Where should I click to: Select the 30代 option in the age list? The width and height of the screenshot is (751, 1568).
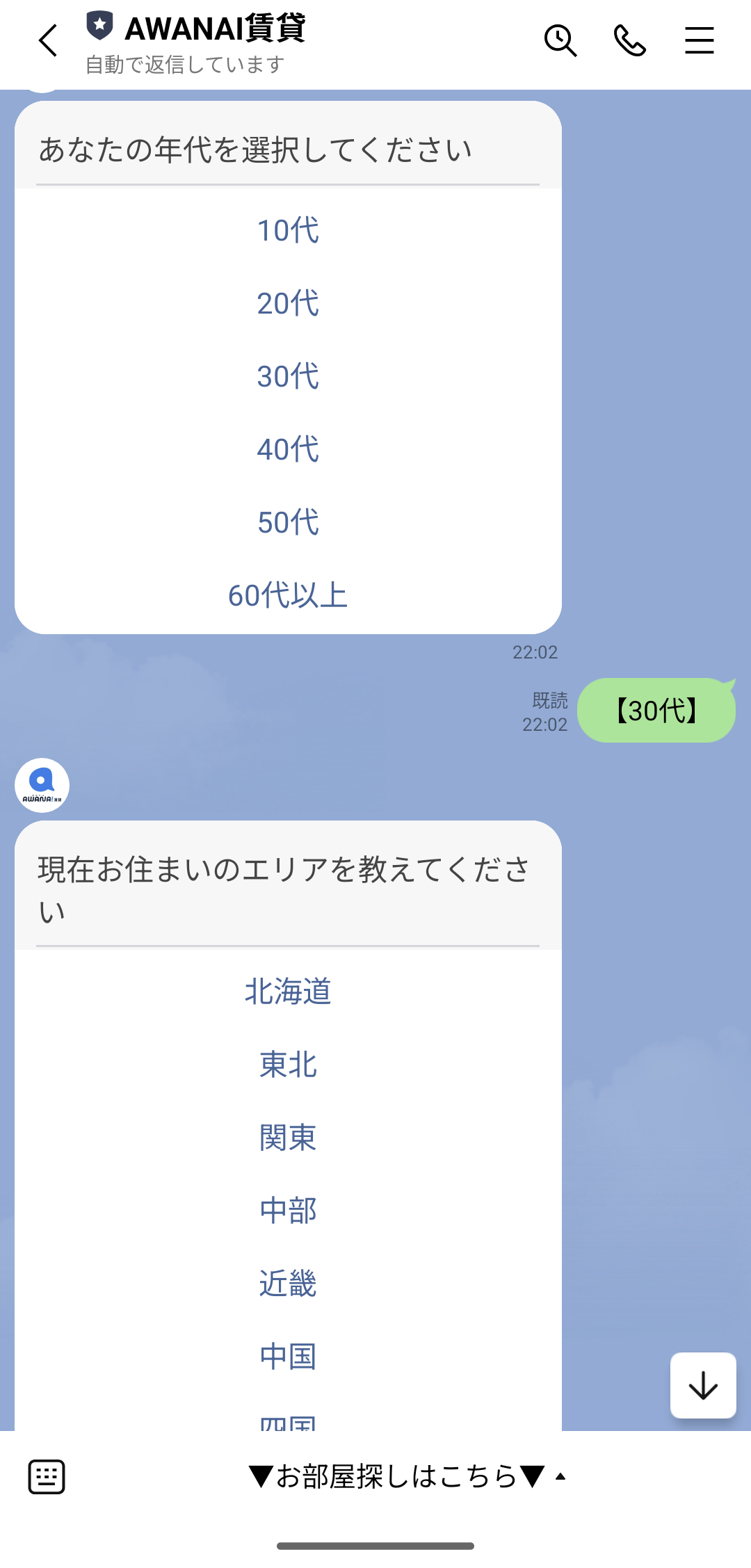288,376
